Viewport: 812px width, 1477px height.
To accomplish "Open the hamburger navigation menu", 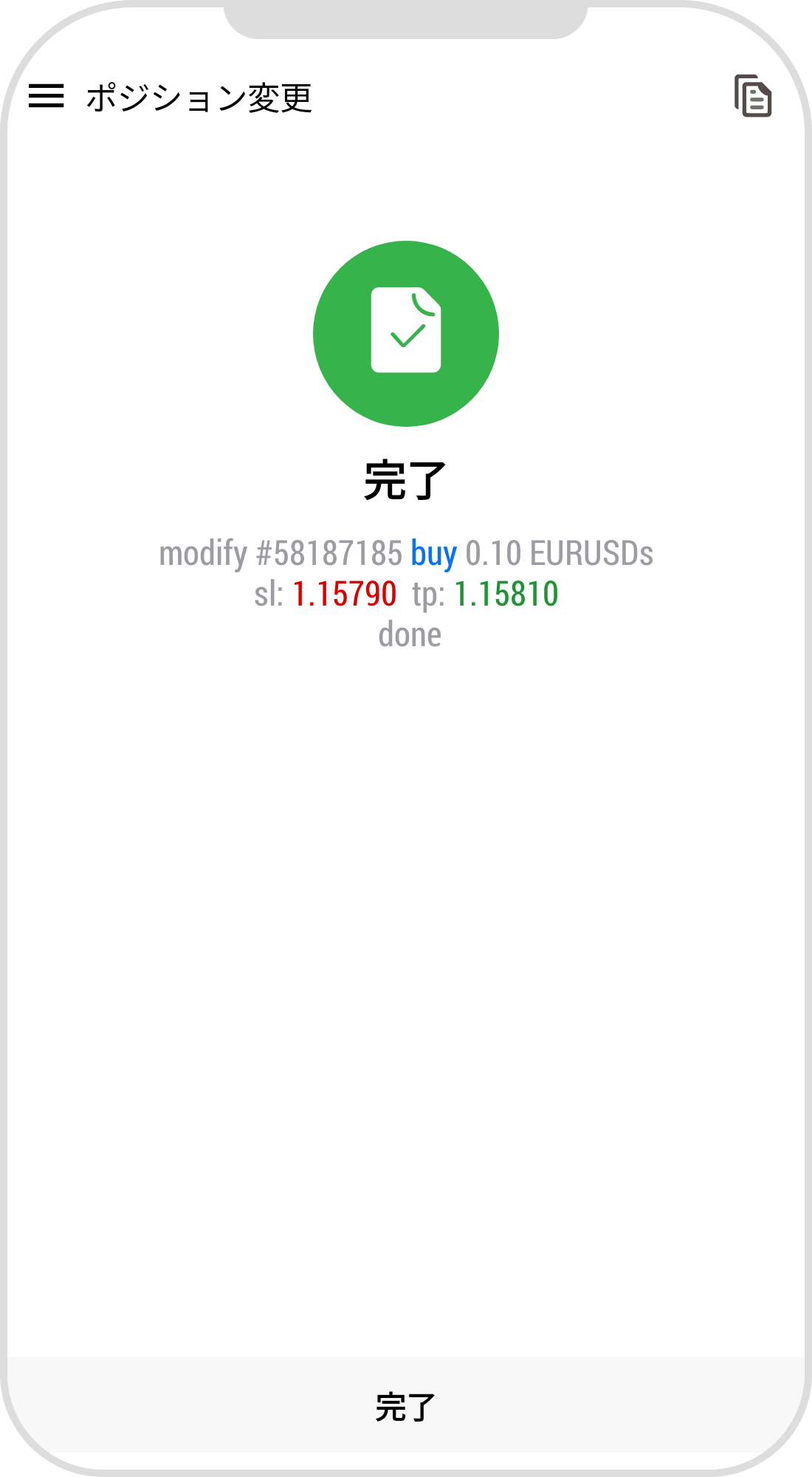I will point(47,96).
